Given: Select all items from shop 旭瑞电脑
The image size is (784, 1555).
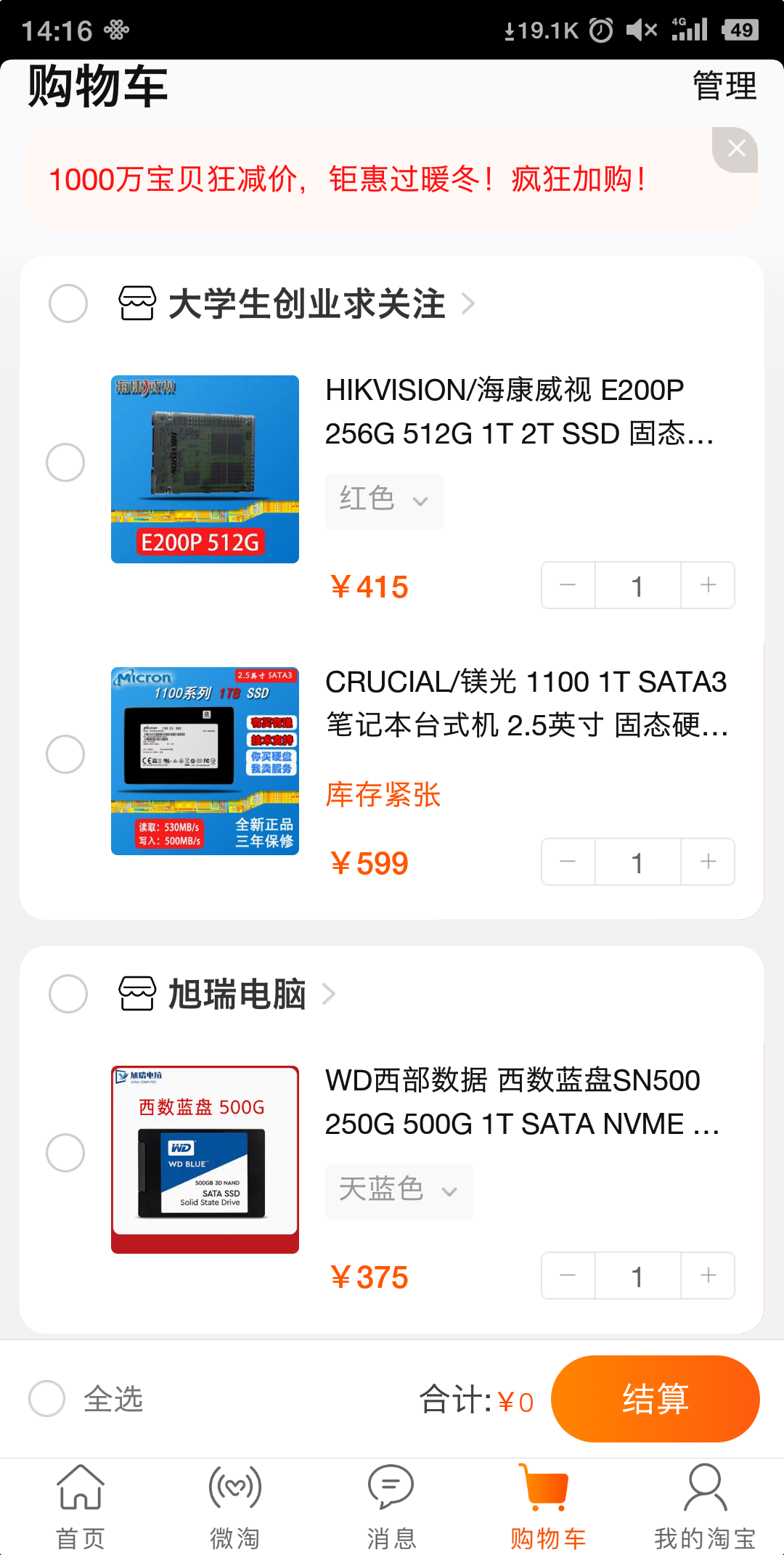Looking at the screenshot, I should pyautogui.click(x=68, y=993).
